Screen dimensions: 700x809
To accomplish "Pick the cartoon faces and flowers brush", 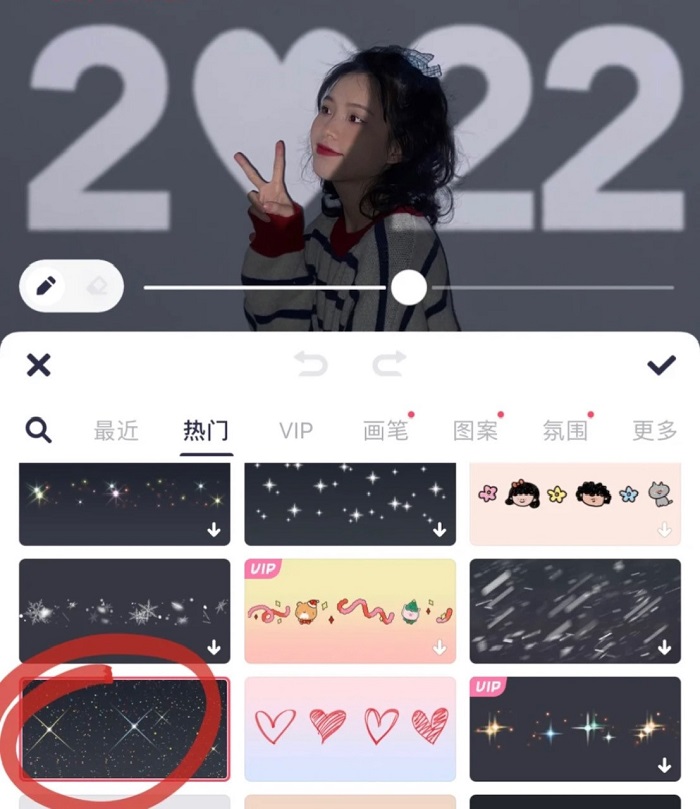I will pos(575,503).
